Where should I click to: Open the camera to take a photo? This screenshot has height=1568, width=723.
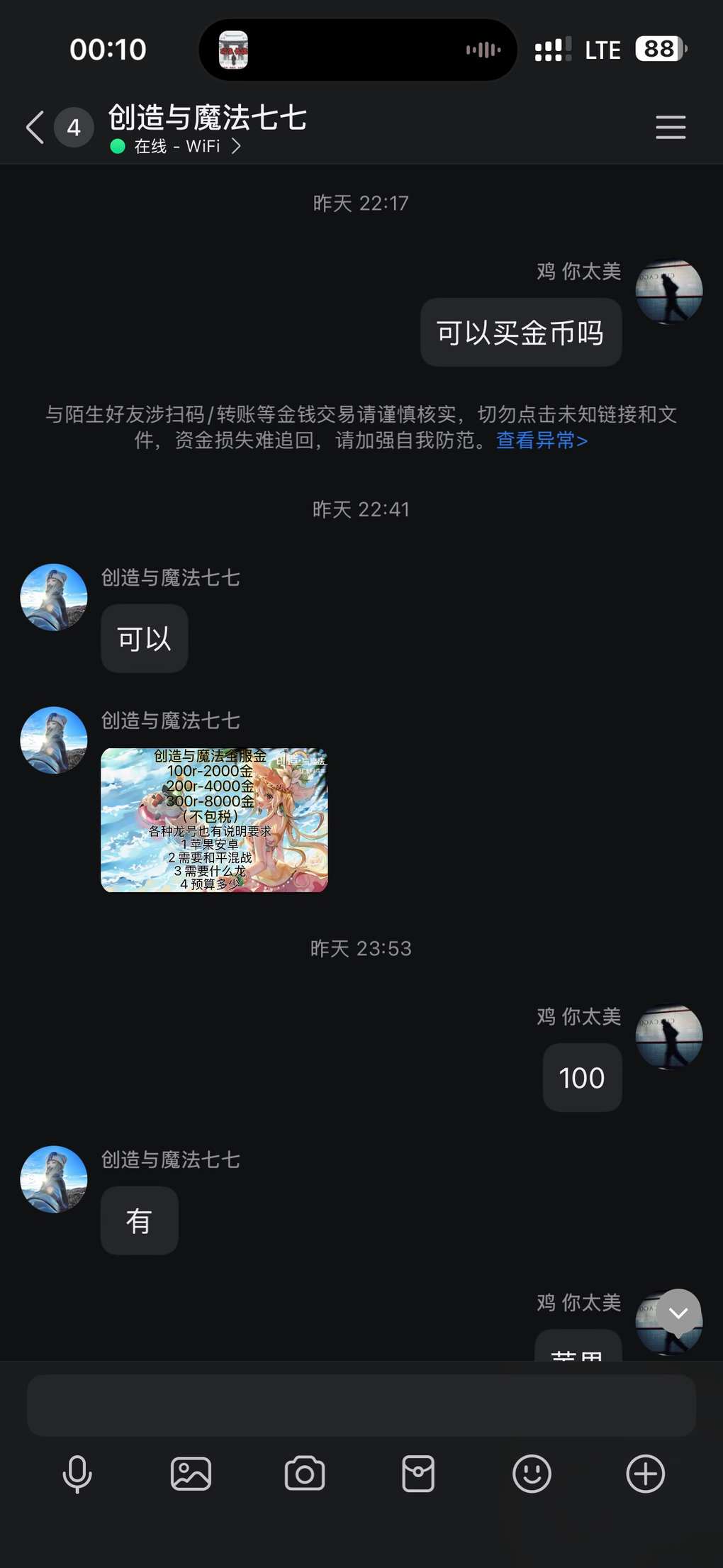click(305, 1474)
